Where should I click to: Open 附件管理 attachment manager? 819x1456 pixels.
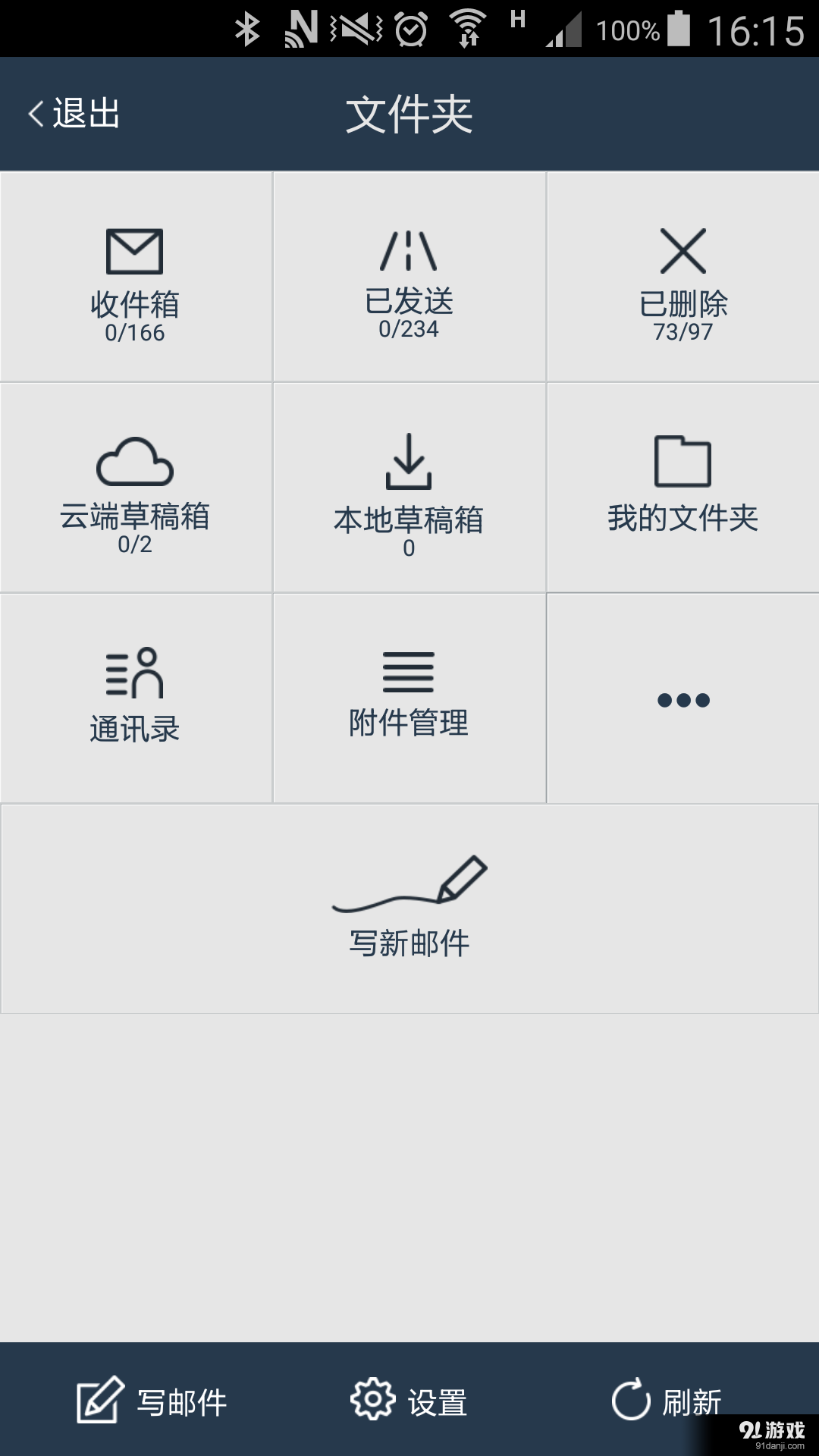pos(408,694)
